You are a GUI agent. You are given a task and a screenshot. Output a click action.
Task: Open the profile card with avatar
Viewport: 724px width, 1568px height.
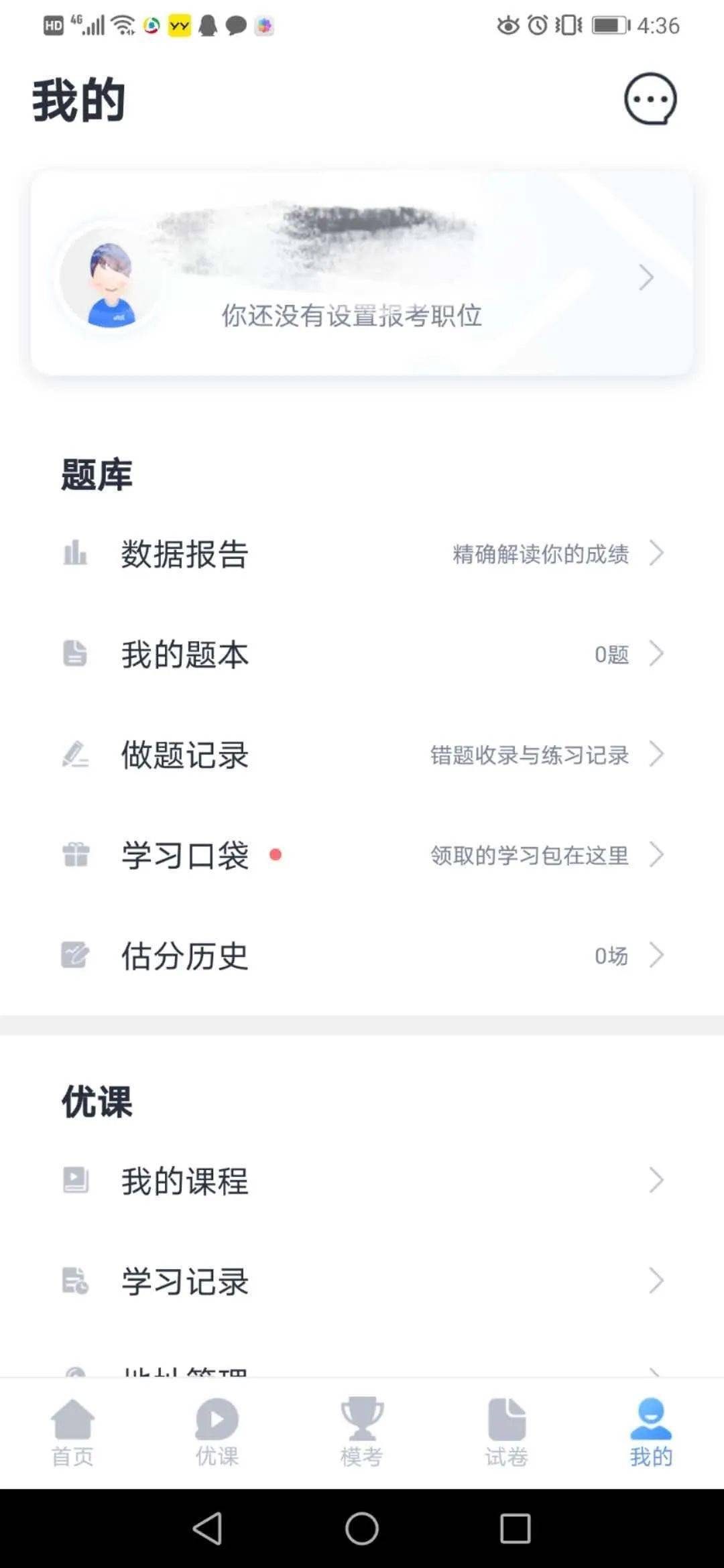[362, 273]
